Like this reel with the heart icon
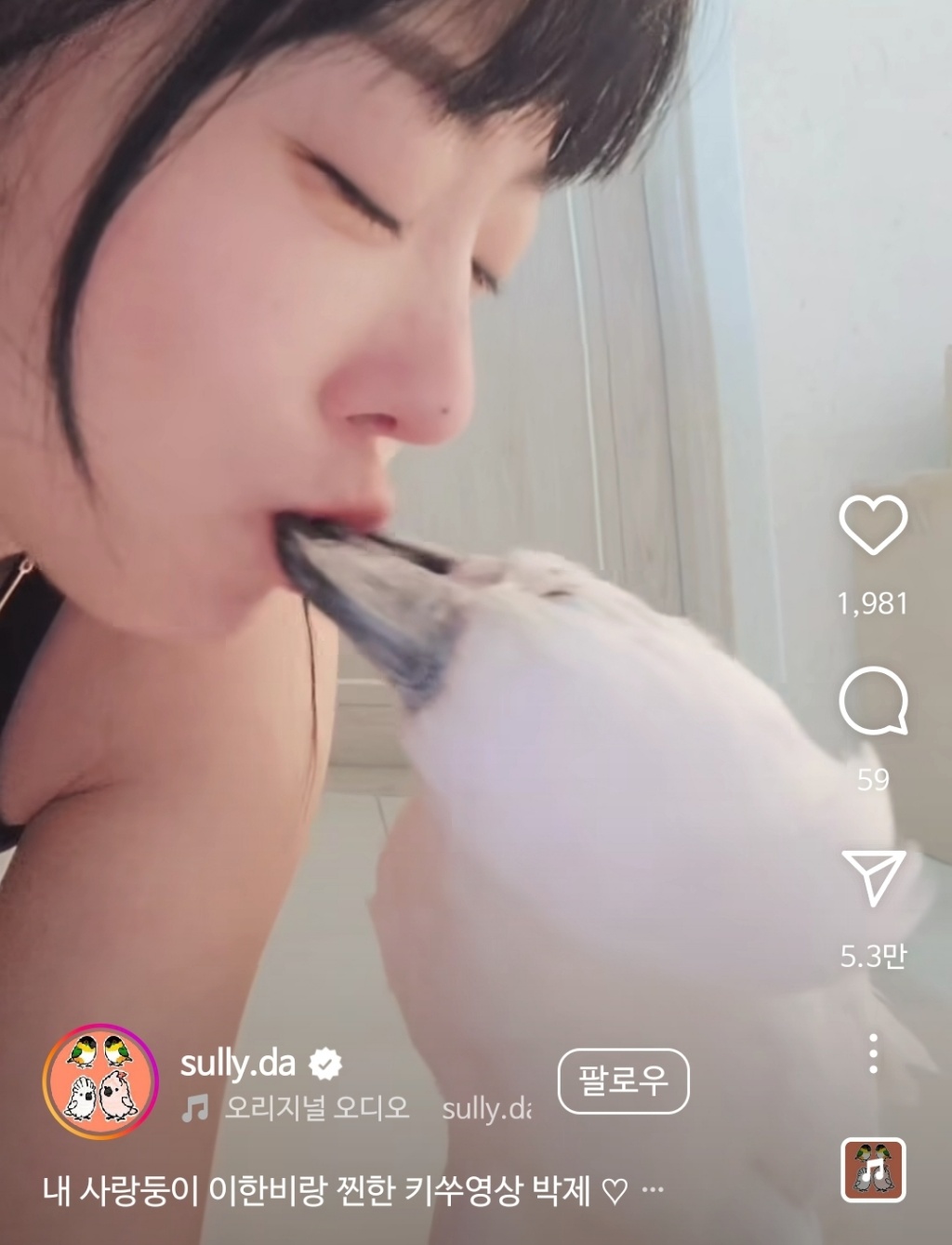Viewport: 952px width, 1245px height. click(873, 526)
